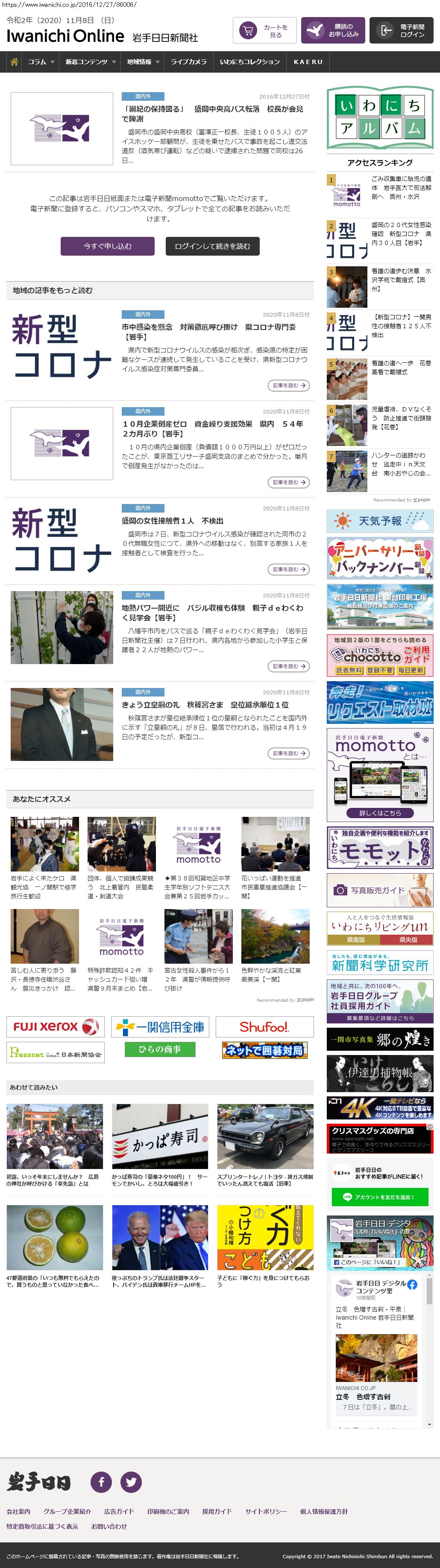Read more on 市中感染を懸念 article
The image size is (440, 1568).
[288, 385]
